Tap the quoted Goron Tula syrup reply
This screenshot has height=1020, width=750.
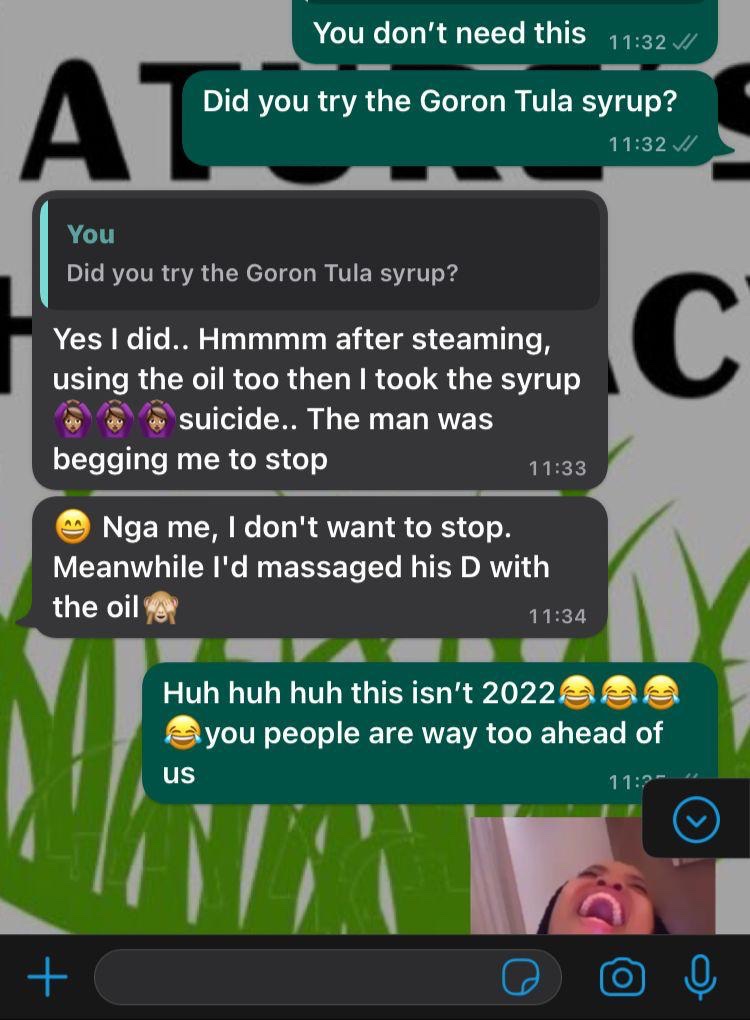point(320,253)
